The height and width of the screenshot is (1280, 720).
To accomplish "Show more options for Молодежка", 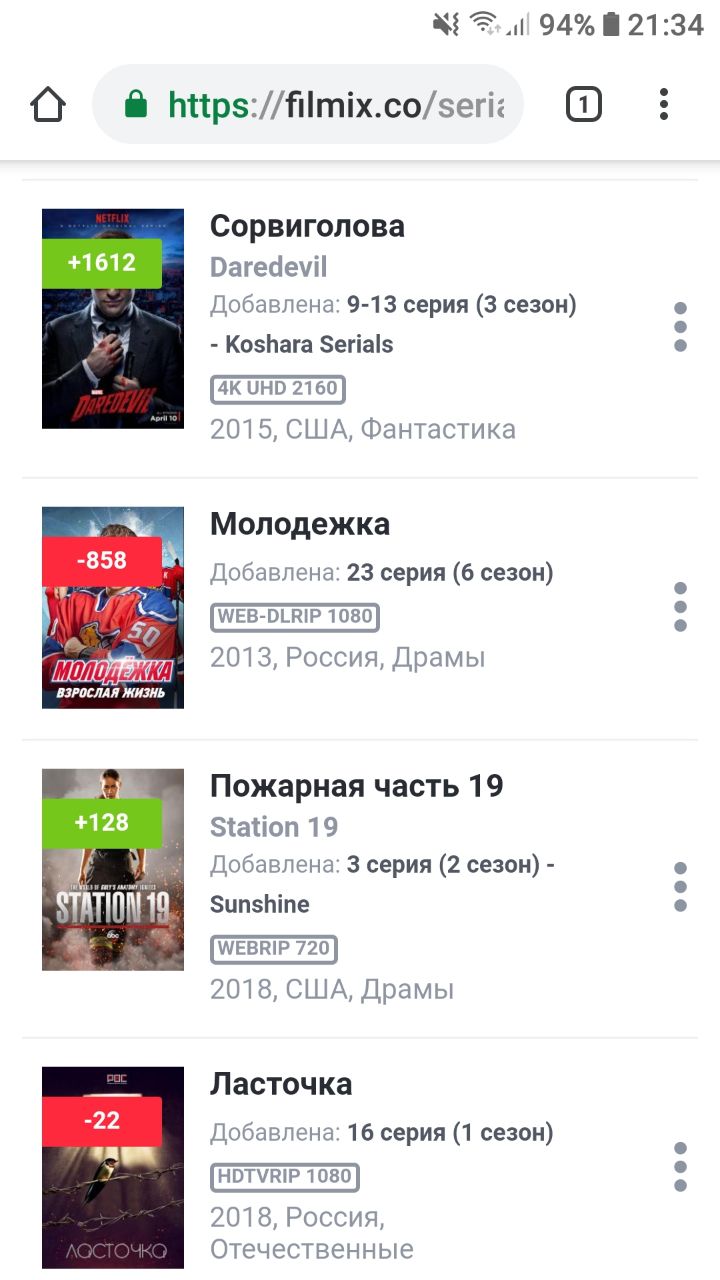I will pos(680,607).
